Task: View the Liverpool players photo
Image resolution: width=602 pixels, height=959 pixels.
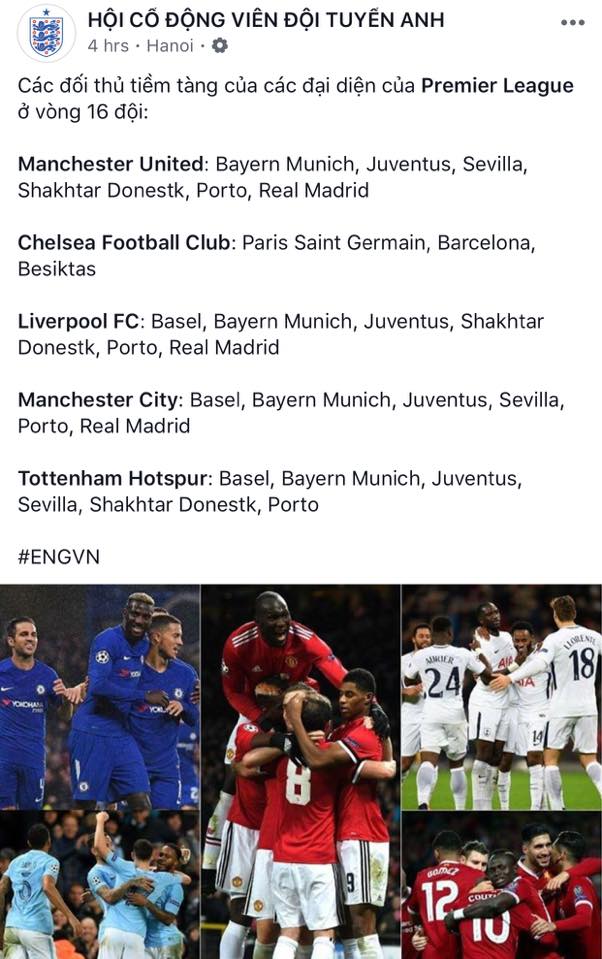Action: coord(501,885)
